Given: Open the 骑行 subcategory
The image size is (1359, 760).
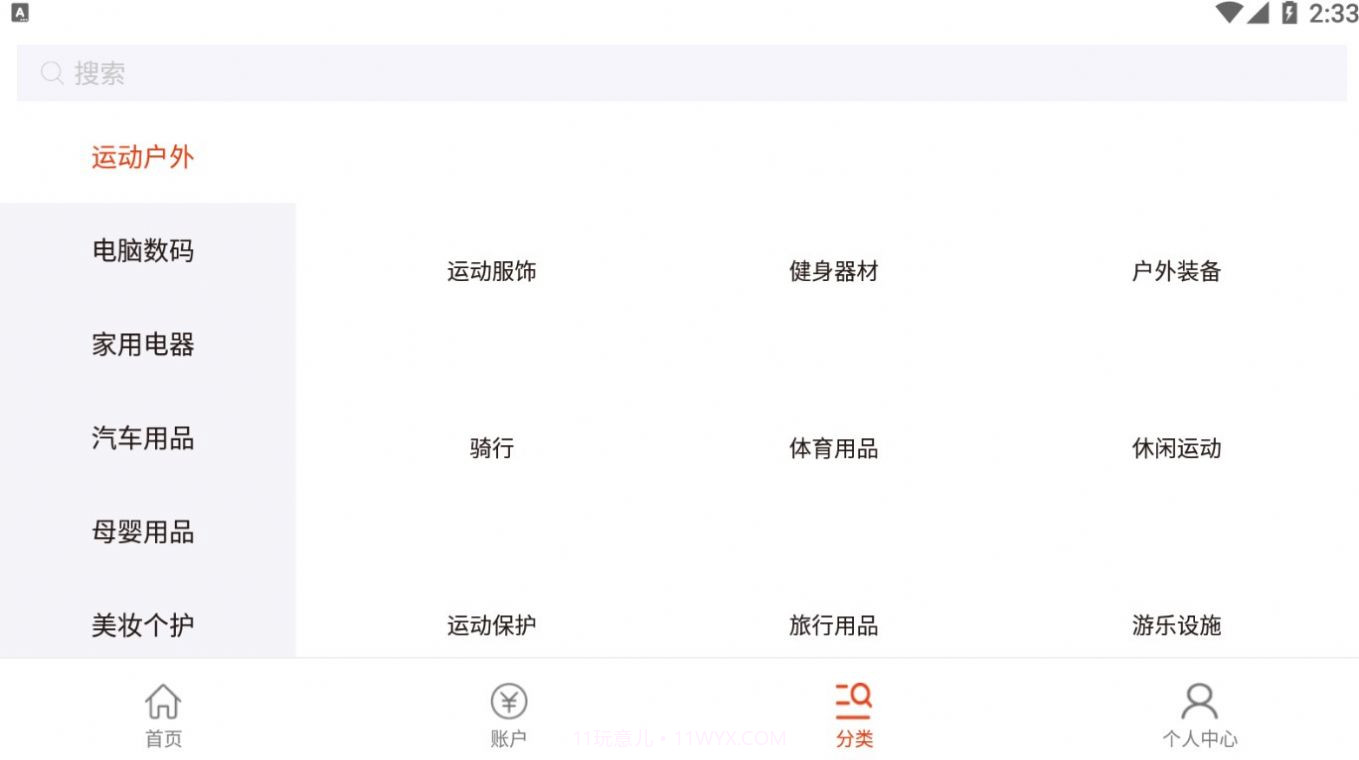Looking at the screenshot, I should pos(491,448).
